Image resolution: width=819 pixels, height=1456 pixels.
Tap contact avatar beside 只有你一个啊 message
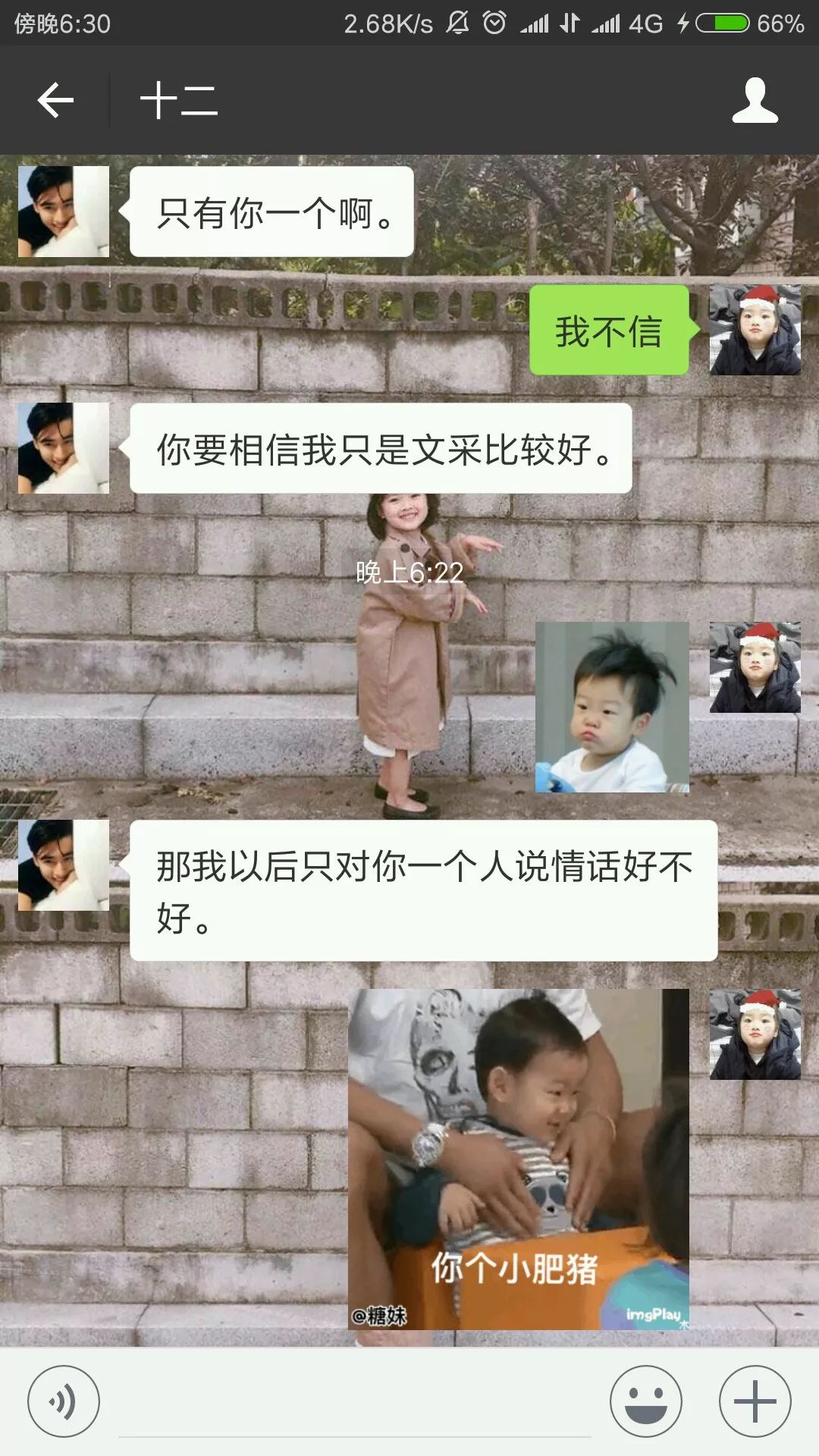(x=64, y=212)
